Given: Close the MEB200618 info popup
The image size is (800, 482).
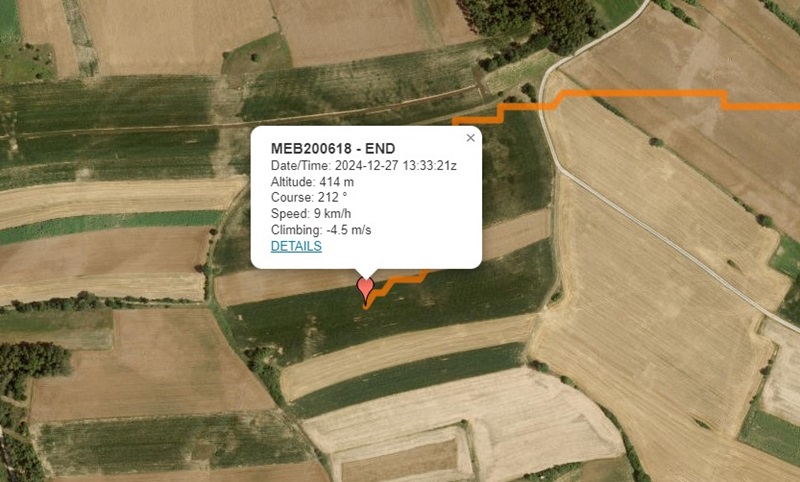Looking at the screenshot, I should 470,138.
